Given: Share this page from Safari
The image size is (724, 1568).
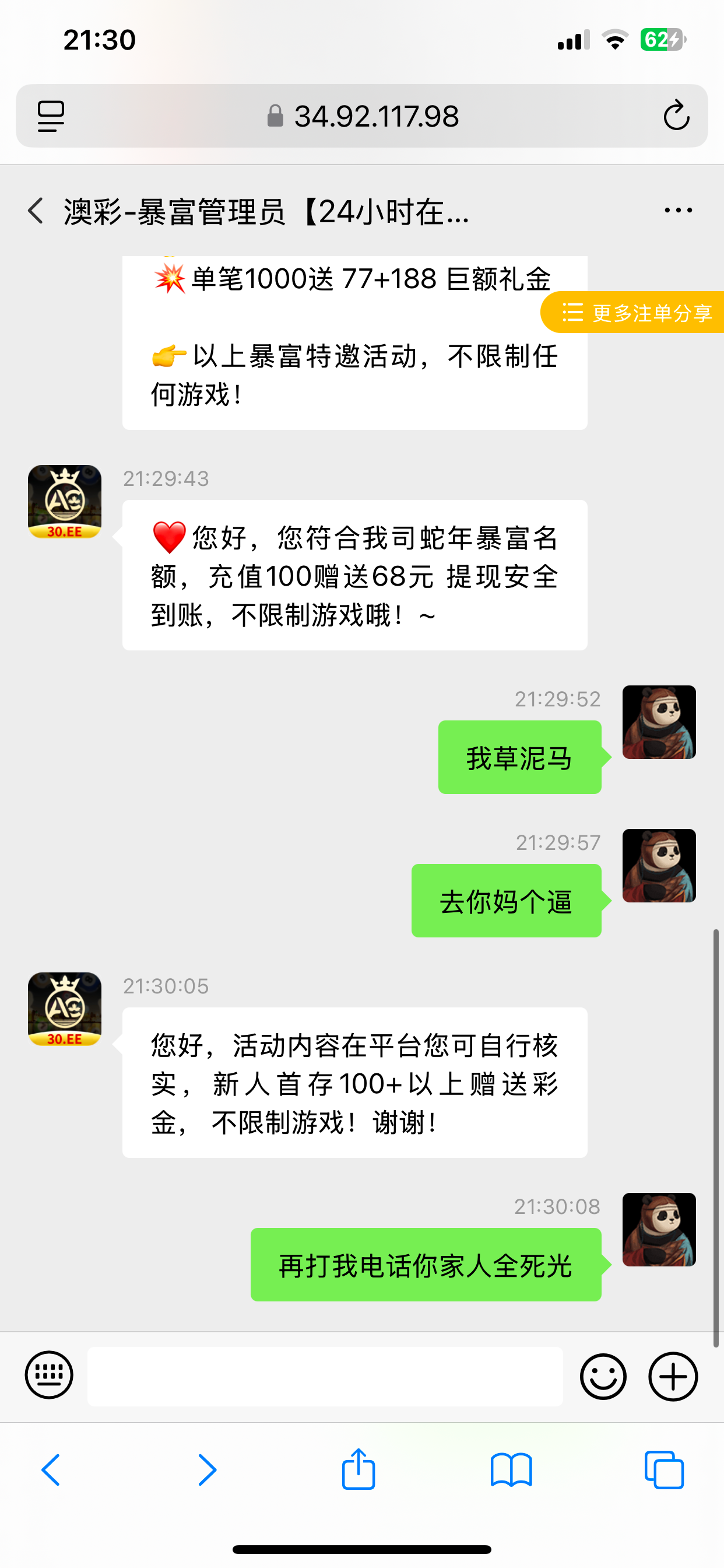Looking at the screenshot, I should [x=359, y=1469].
